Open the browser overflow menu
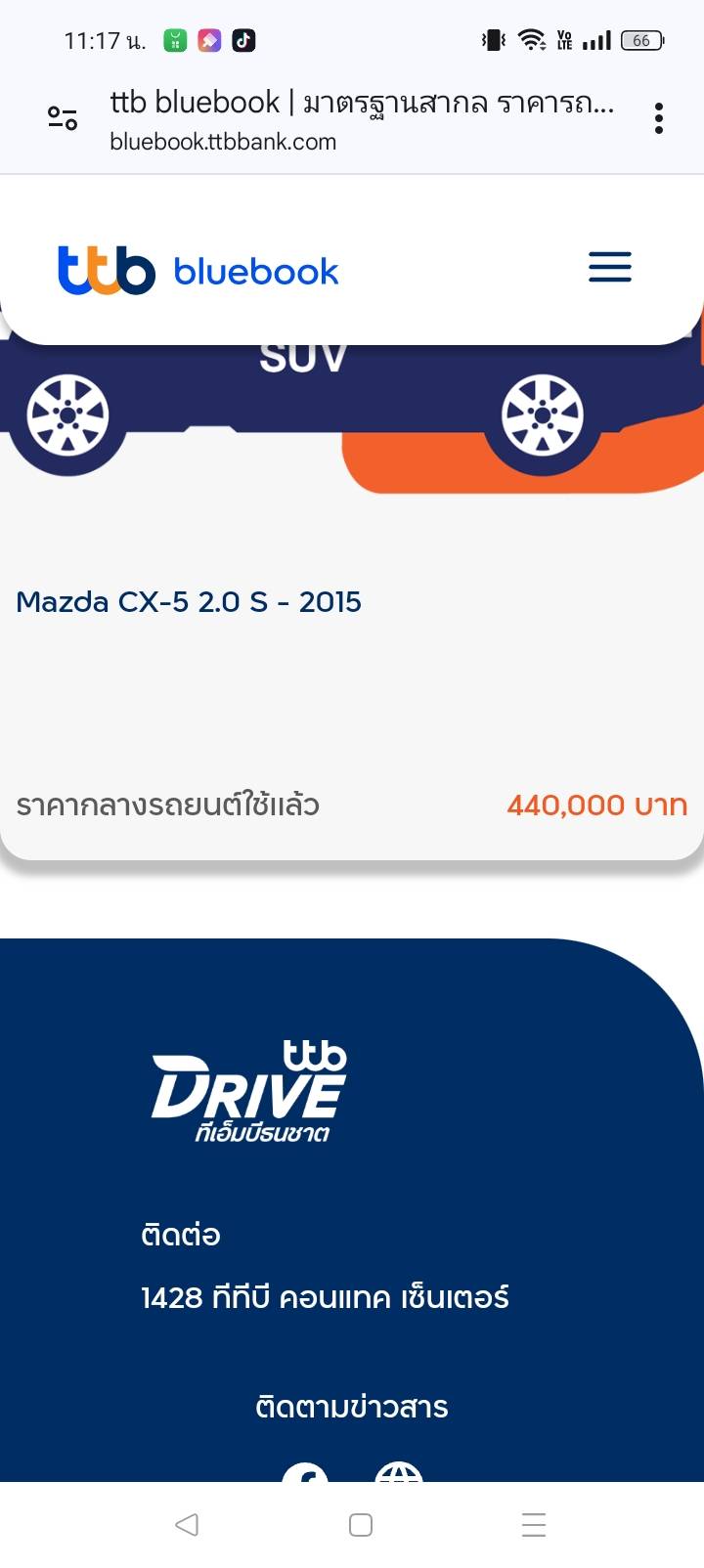This screenshot has width=704, height=1568. point(659,118)
